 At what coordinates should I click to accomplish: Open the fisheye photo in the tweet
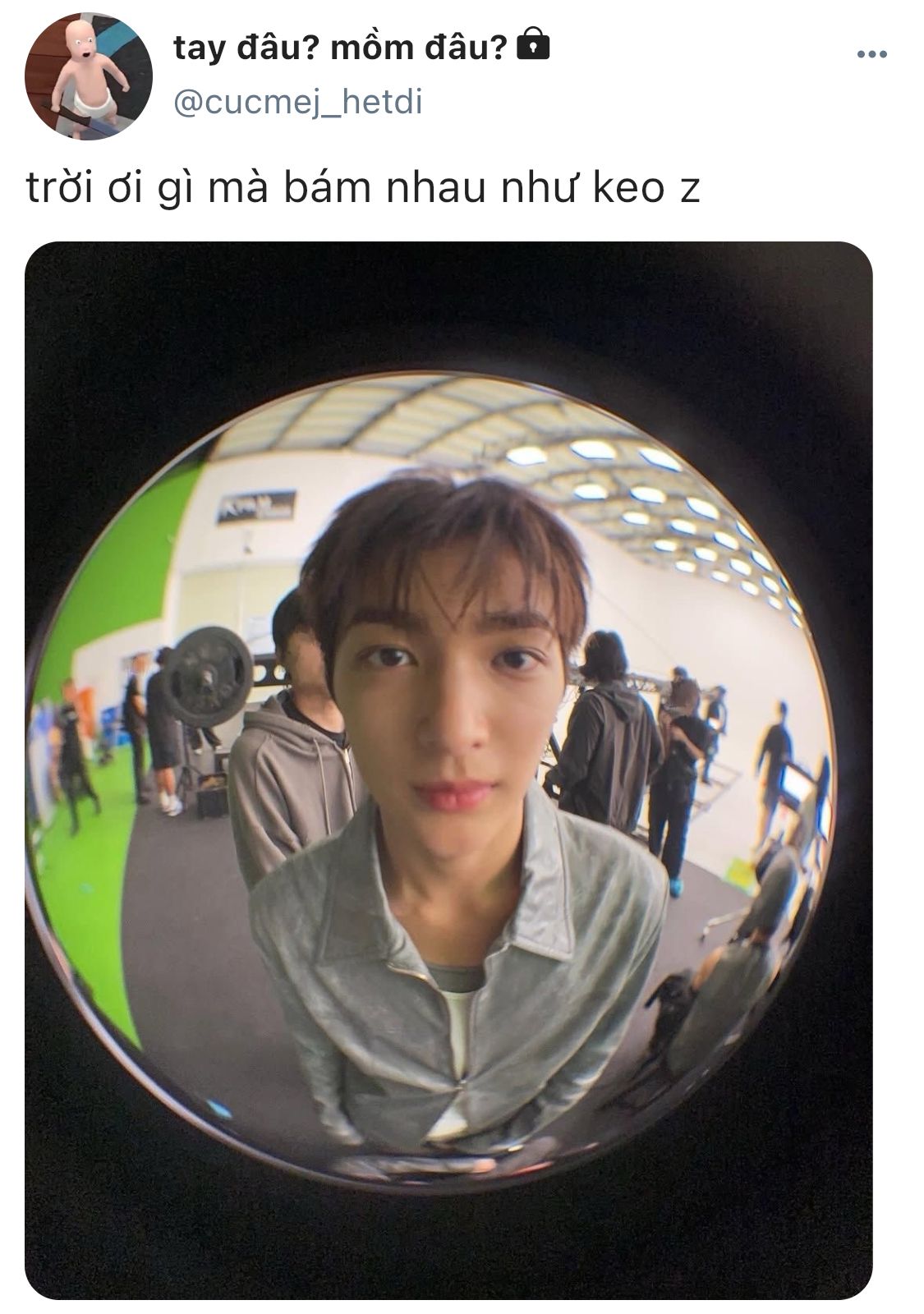pos(448,770)
